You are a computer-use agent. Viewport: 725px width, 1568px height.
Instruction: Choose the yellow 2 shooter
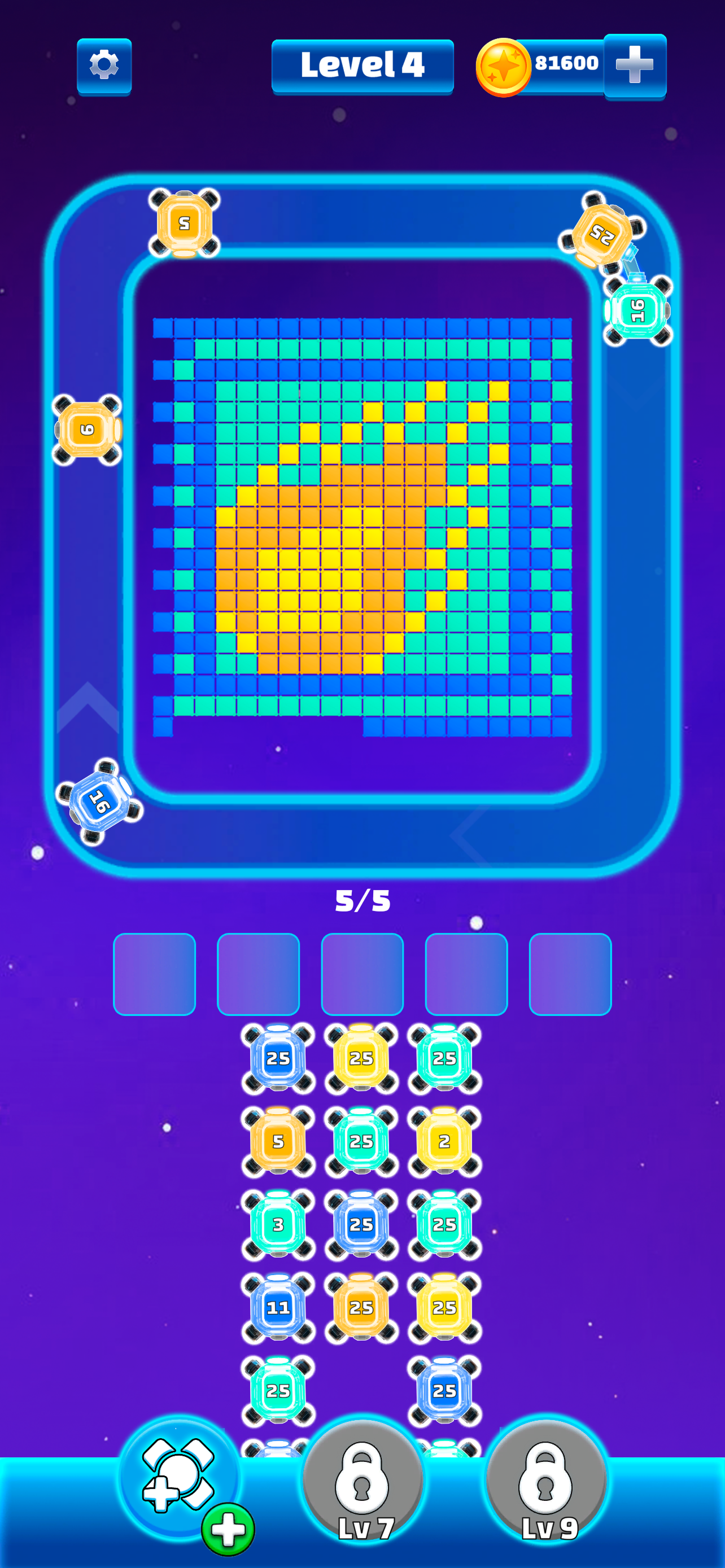(444, 1141)
